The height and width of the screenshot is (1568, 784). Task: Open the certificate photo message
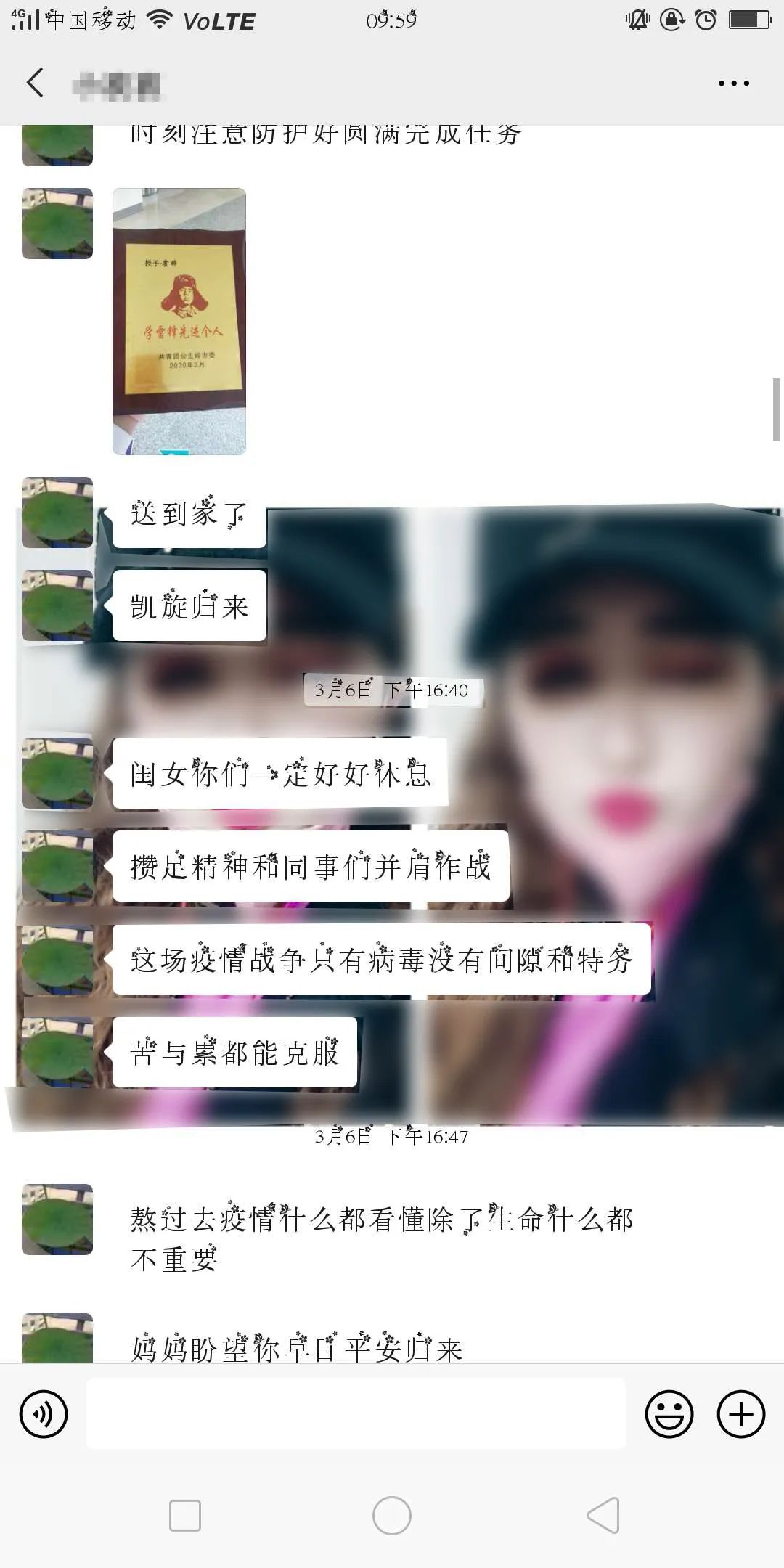tap(179, 321)
